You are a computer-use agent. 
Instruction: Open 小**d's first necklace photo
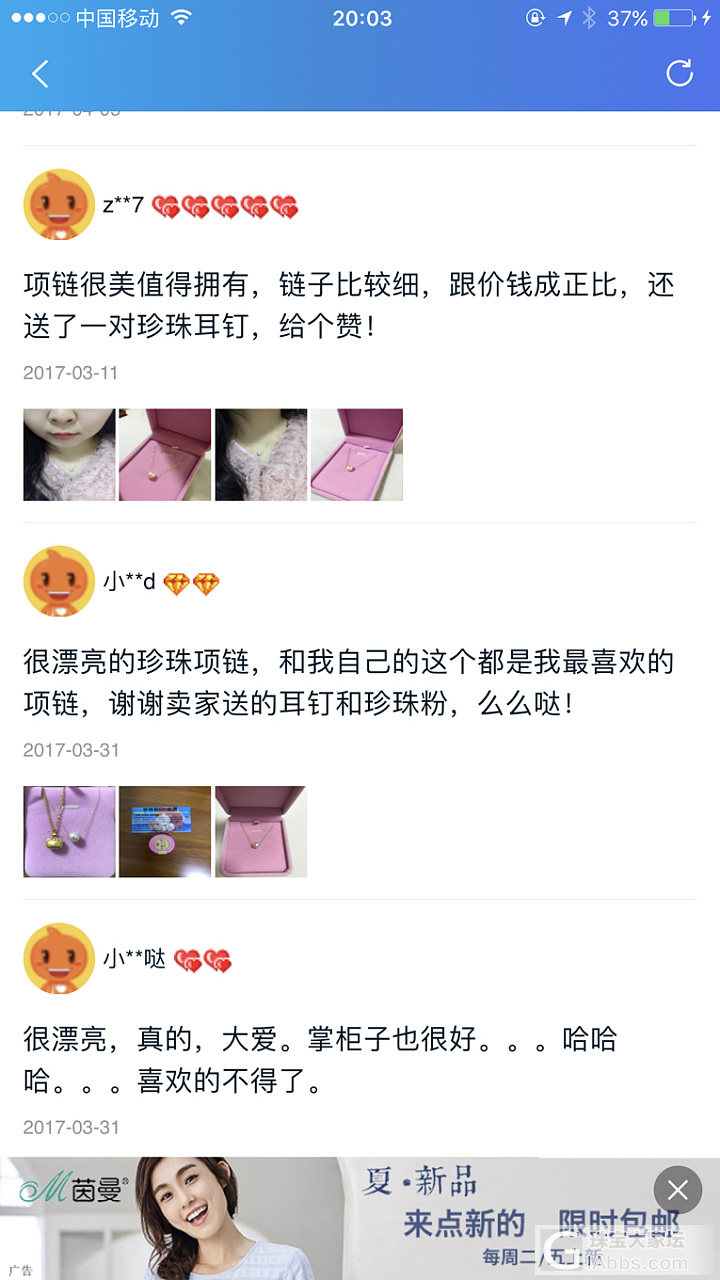(69, 831)
